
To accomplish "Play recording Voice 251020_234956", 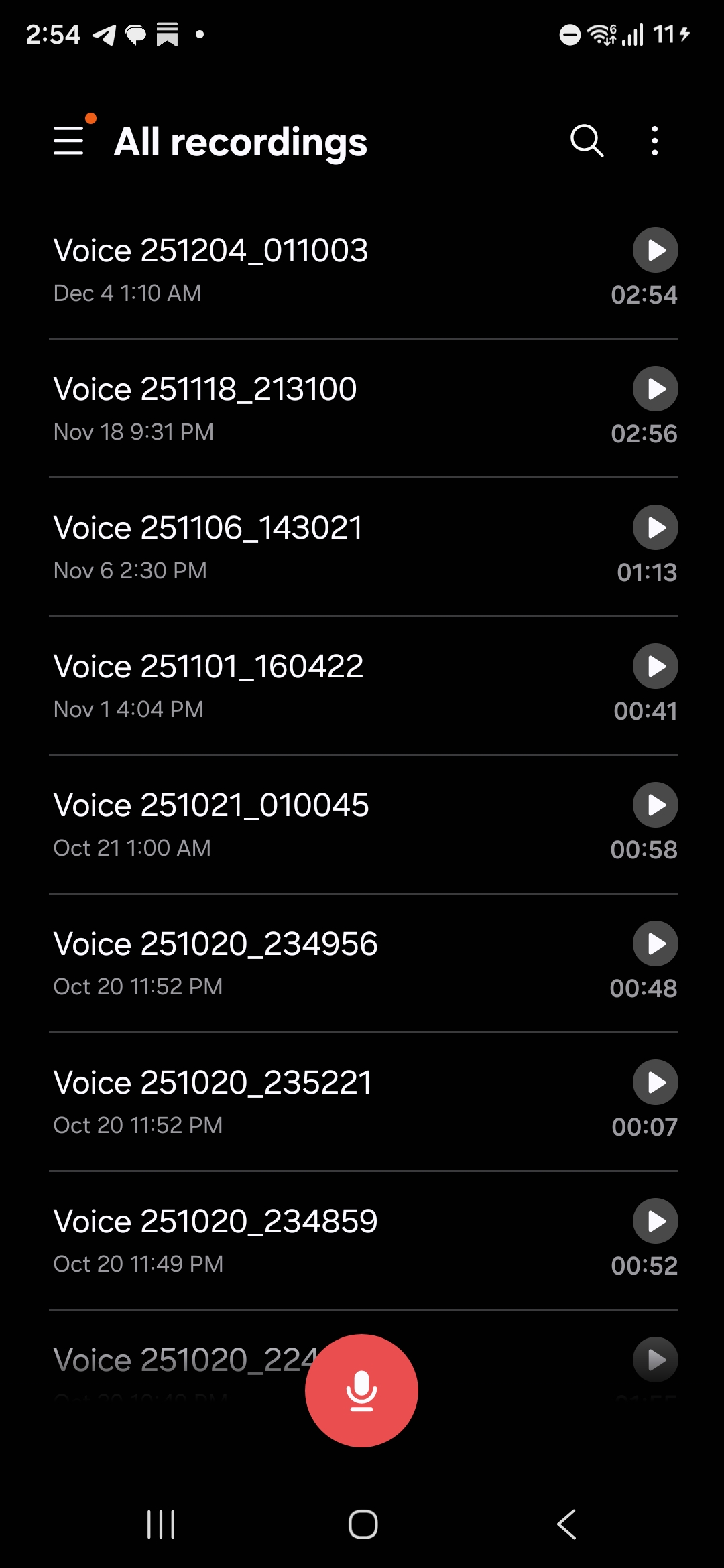I will (x=655, y=943).
